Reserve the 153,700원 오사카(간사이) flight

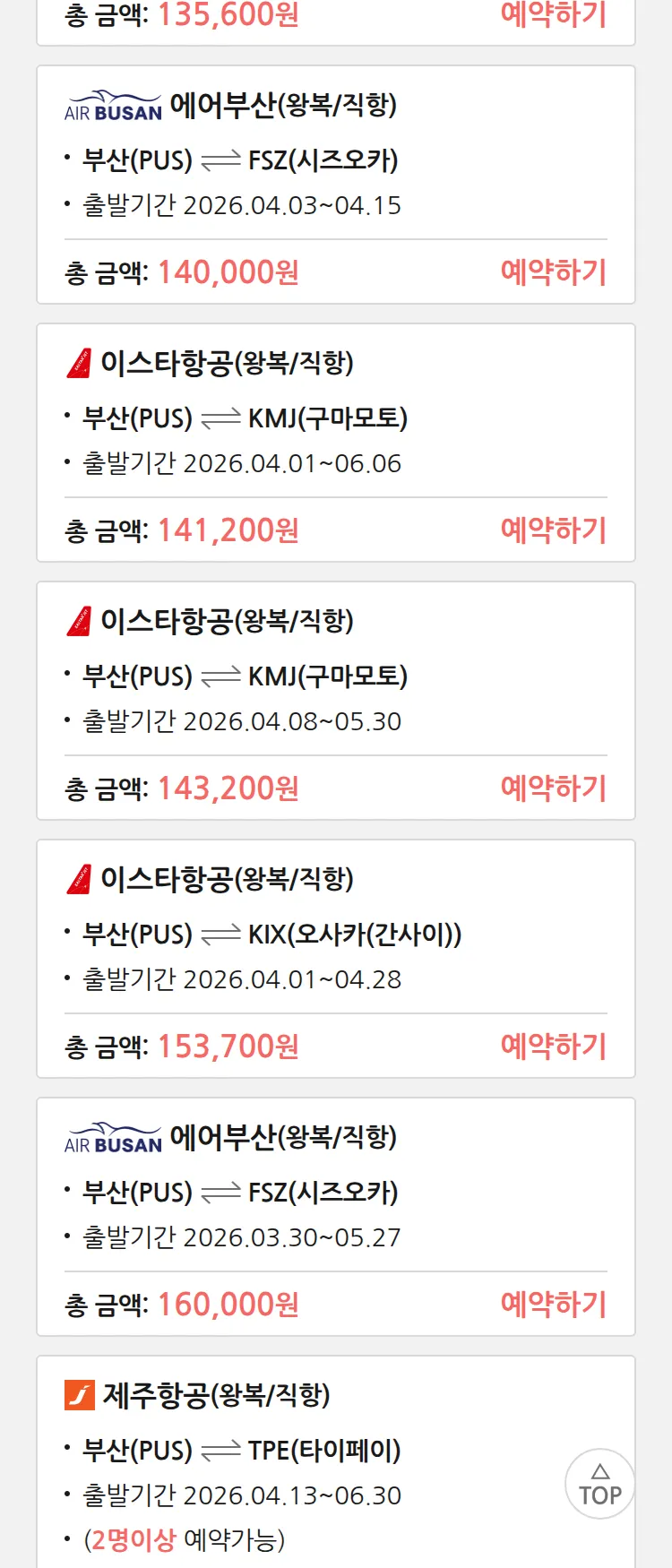(x=553, y=1047)
